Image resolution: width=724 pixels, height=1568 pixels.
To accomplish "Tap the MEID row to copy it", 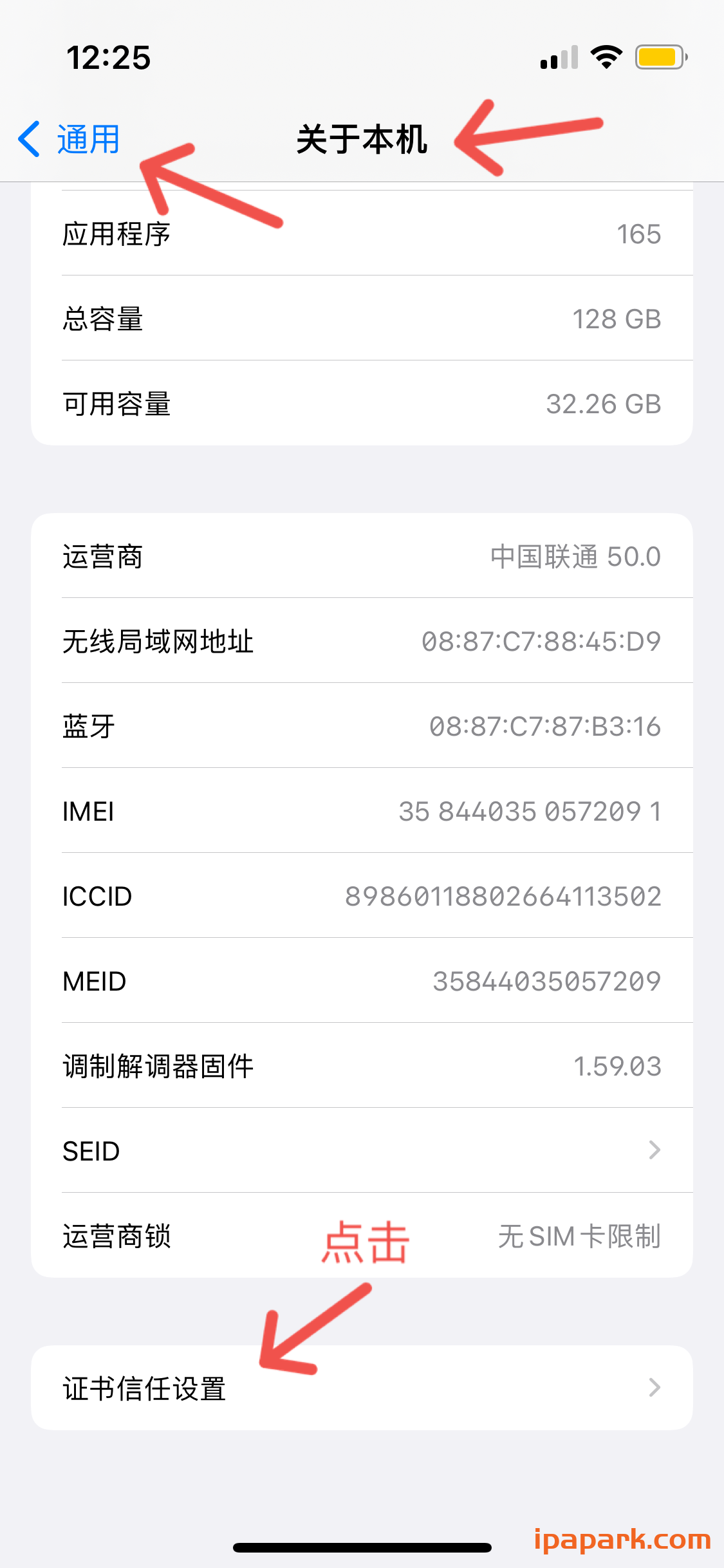I will (x=362, y=980).
